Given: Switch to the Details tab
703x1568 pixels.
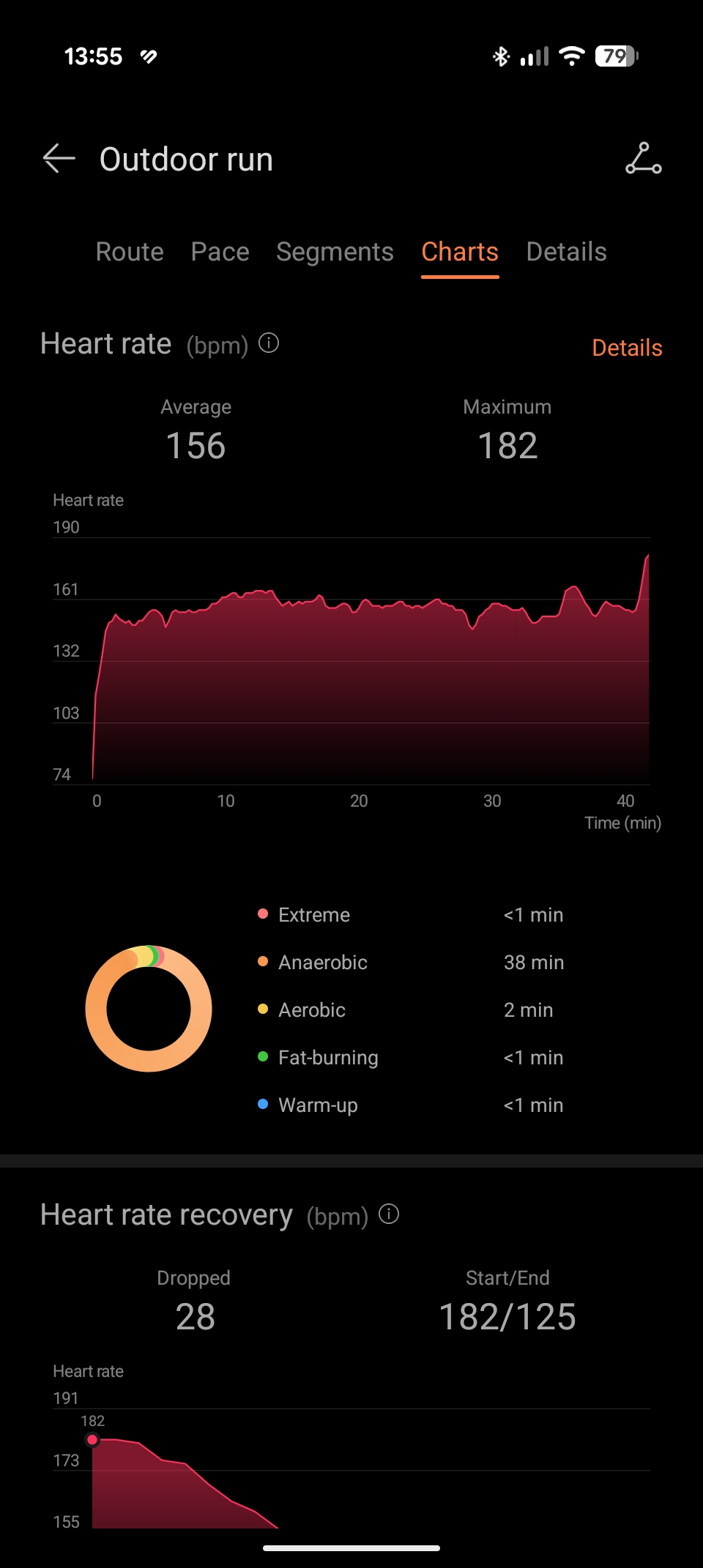Looking at the screenshot, I should pos(566,252).
